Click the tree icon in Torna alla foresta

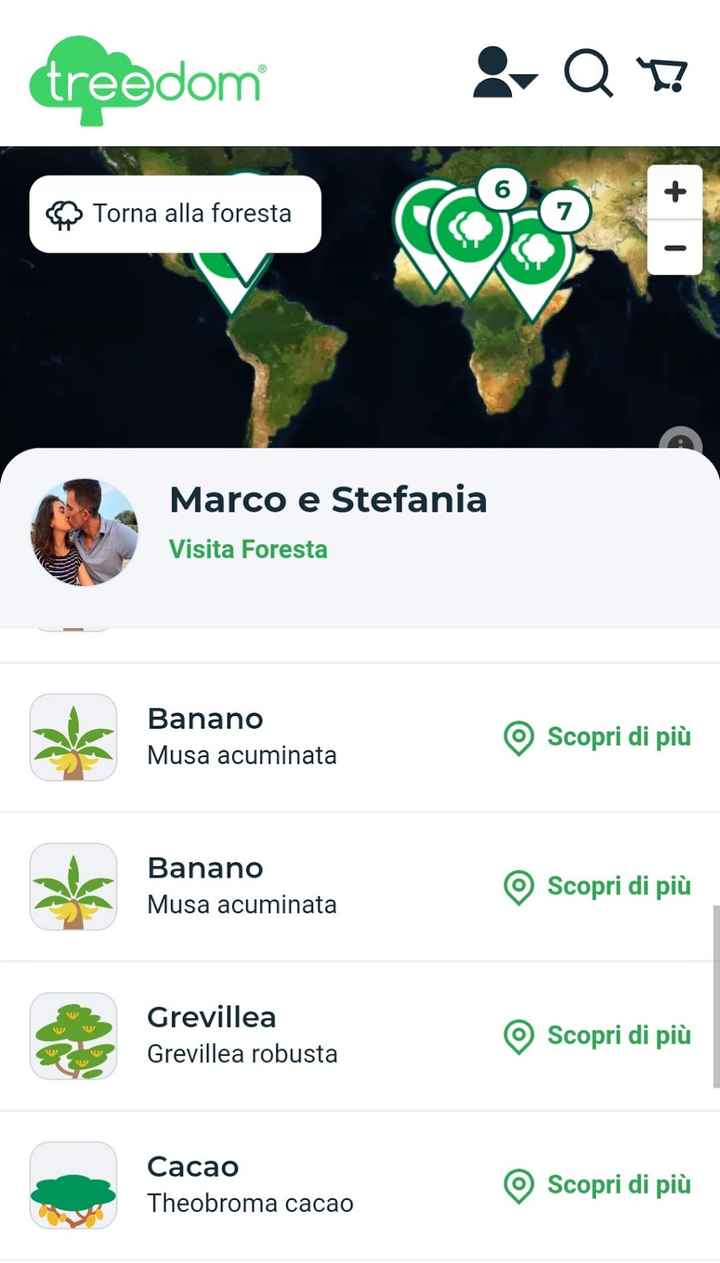(64, 212)
